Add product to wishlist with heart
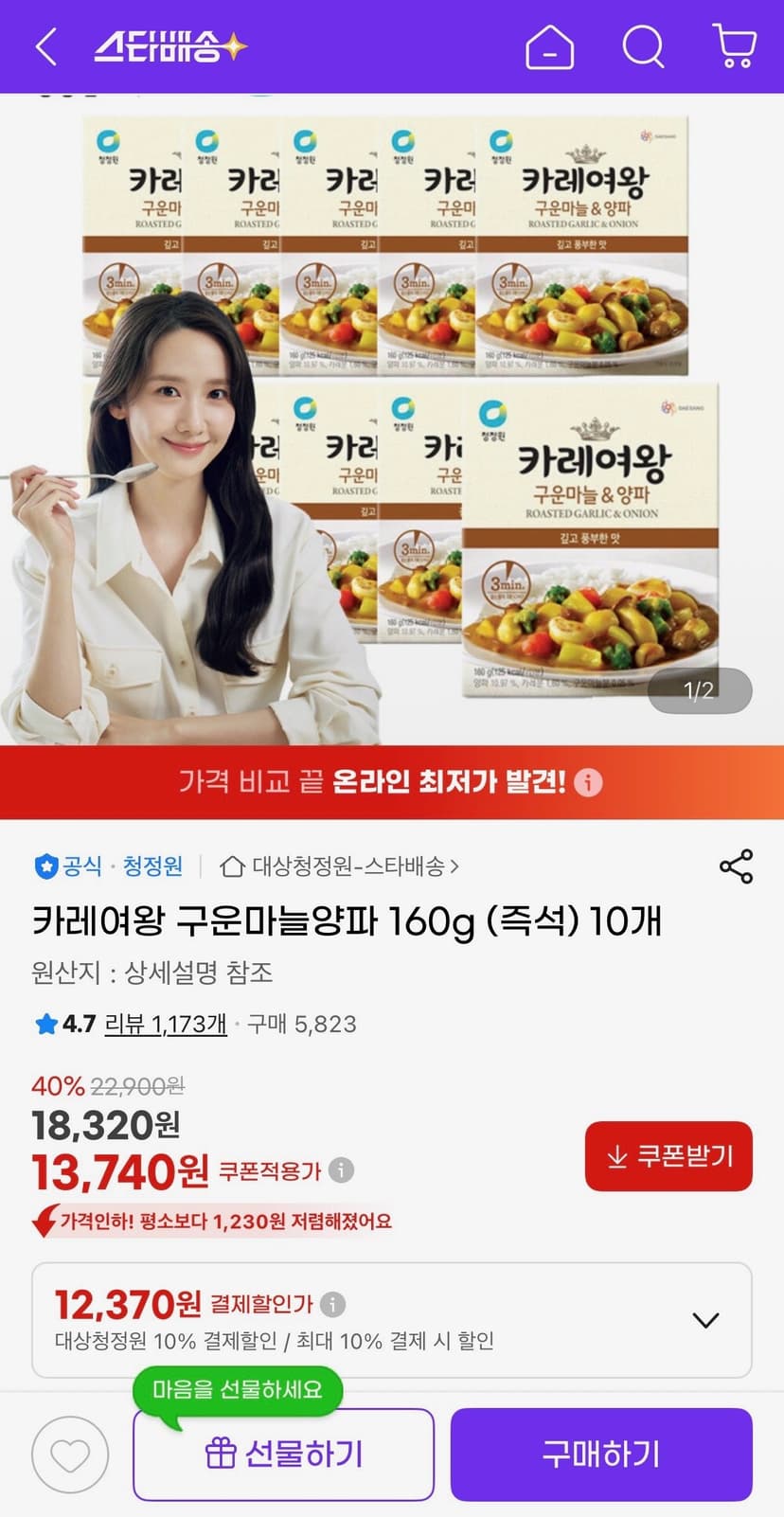Image resolution: width=784 pixels, height=1517 pixels. click(70, 1455)
